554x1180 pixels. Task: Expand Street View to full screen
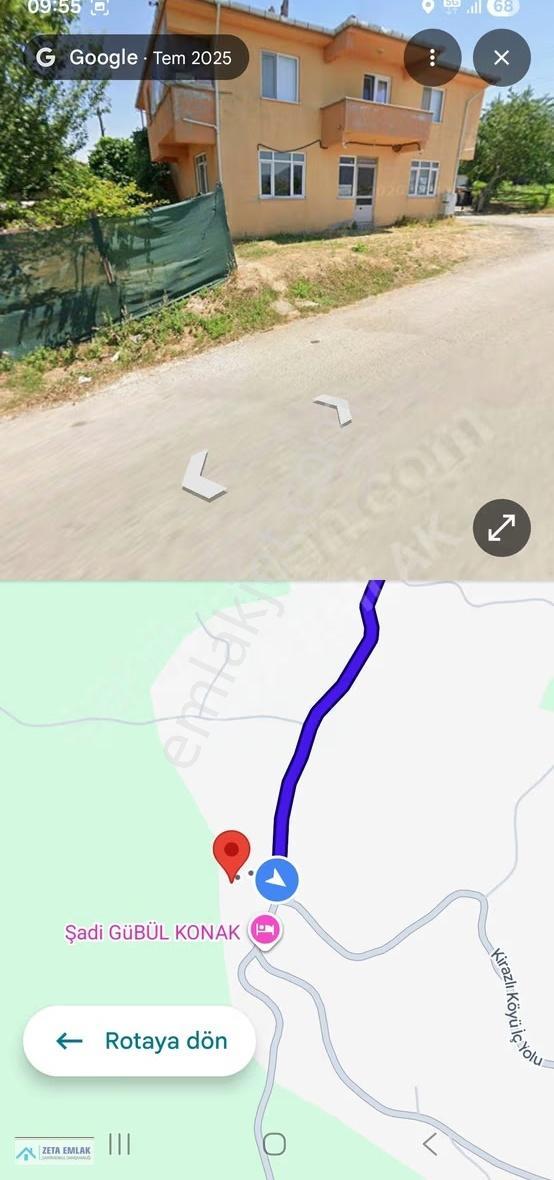tap(501, 528)
